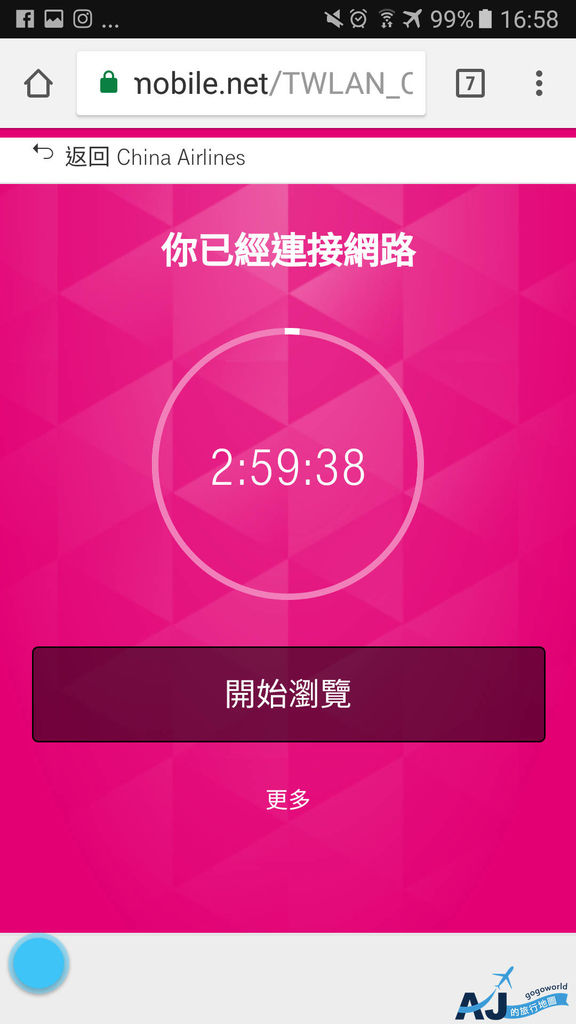The image size is (576, 1024).
Task: Open the browser overflow menu
Action: (x=539, y=84)
